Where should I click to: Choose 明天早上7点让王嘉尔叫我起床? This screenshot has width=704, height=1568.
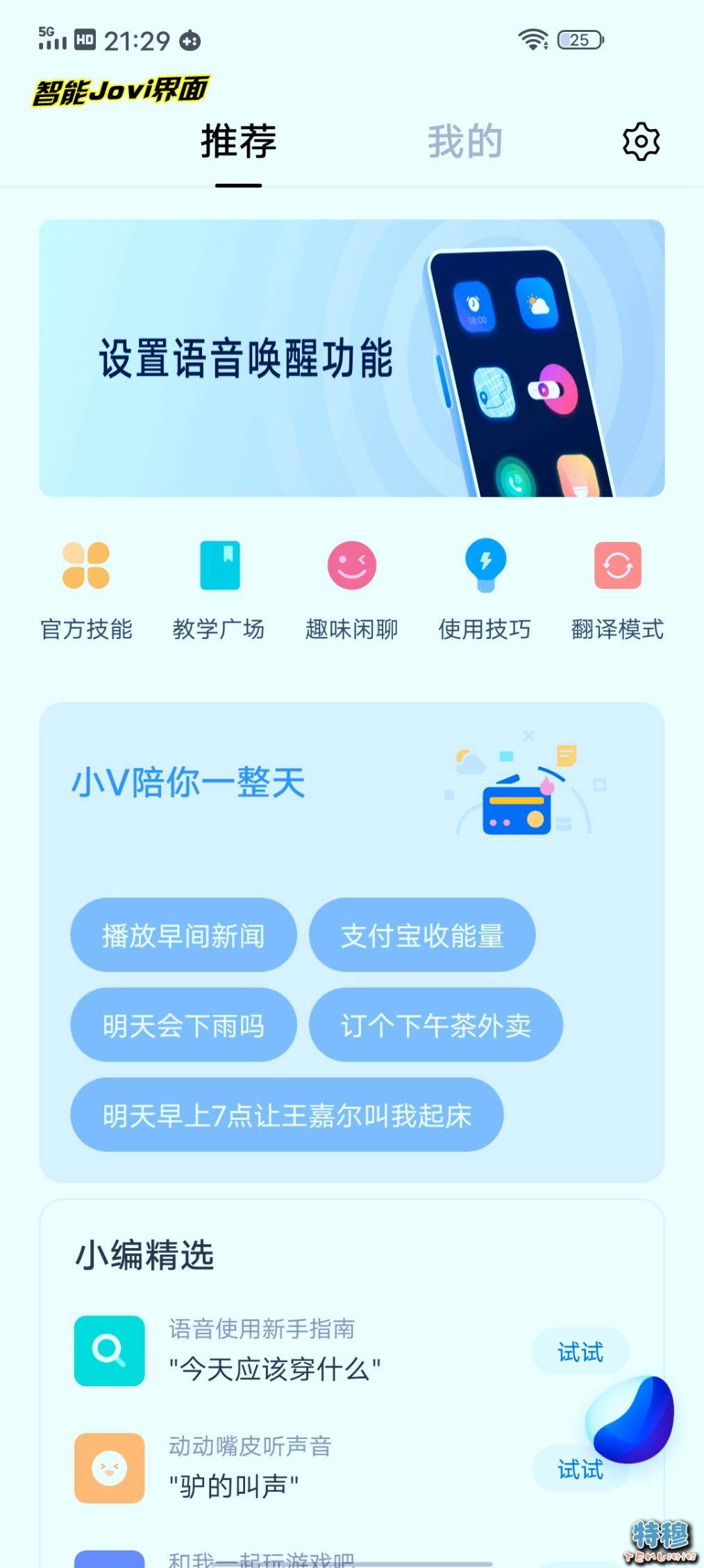tap(287, 1115)
